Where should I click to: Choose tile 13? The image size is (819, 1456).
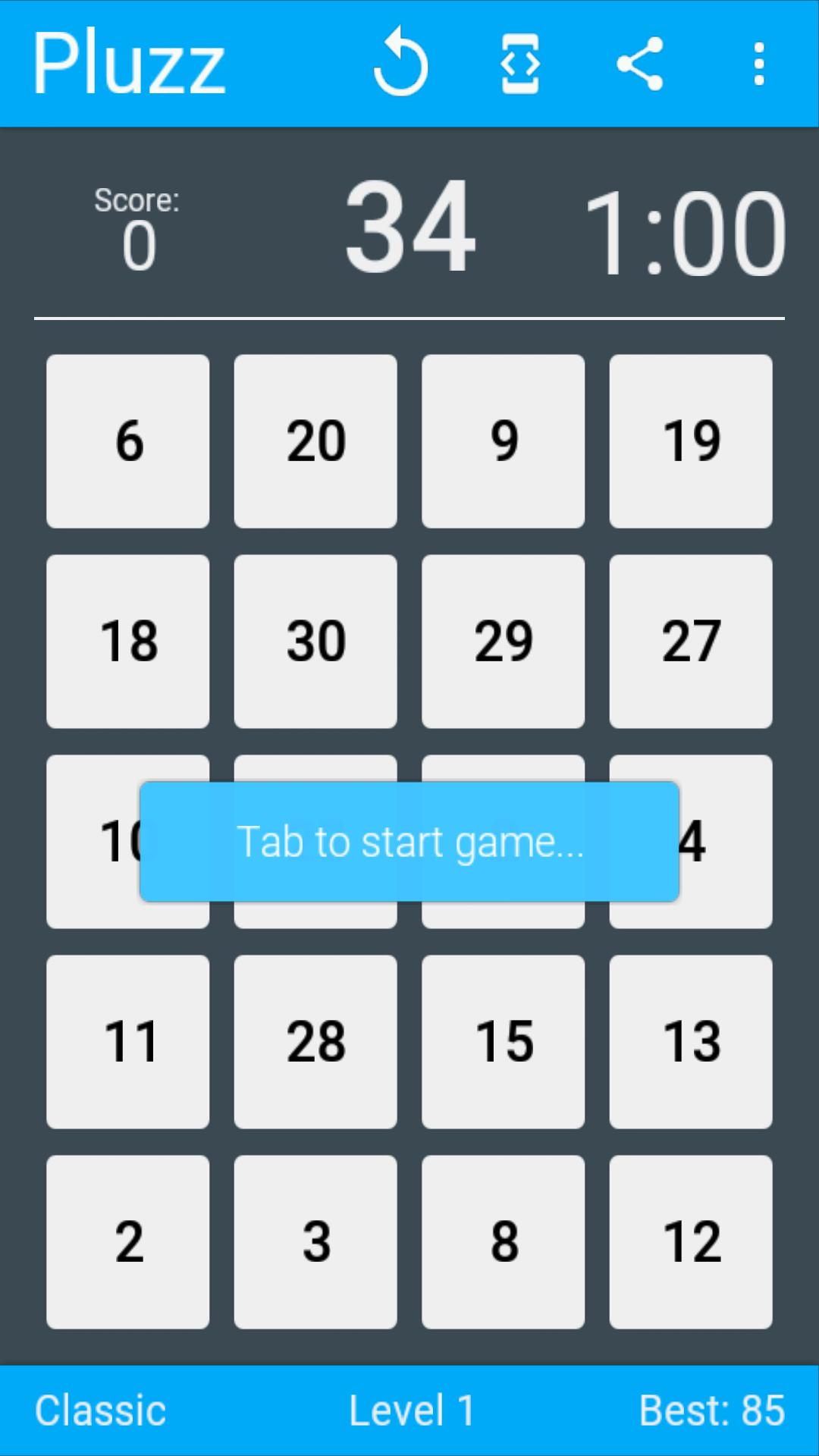[691, 1042]
